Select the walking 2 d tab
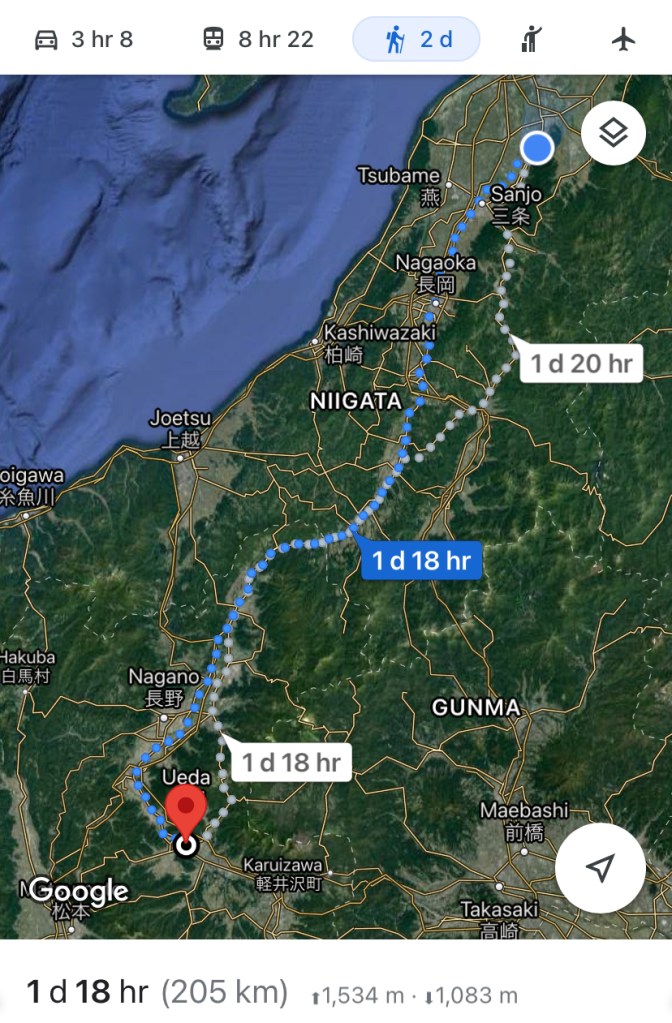This screenshot has width=672, height=1023. pos(417,40)
